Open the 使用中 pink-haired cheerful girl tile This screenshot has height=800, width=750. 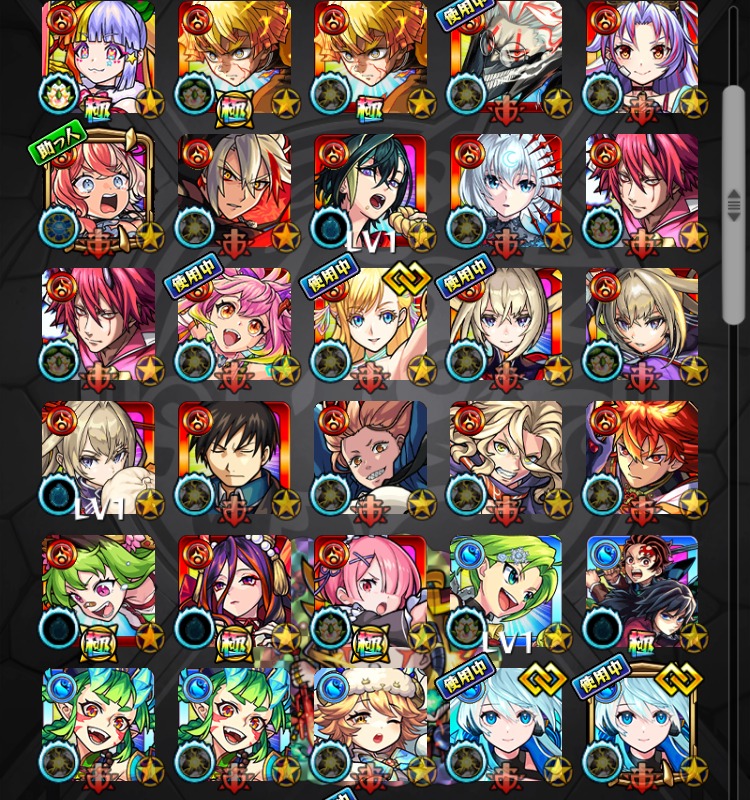(234, 326)
